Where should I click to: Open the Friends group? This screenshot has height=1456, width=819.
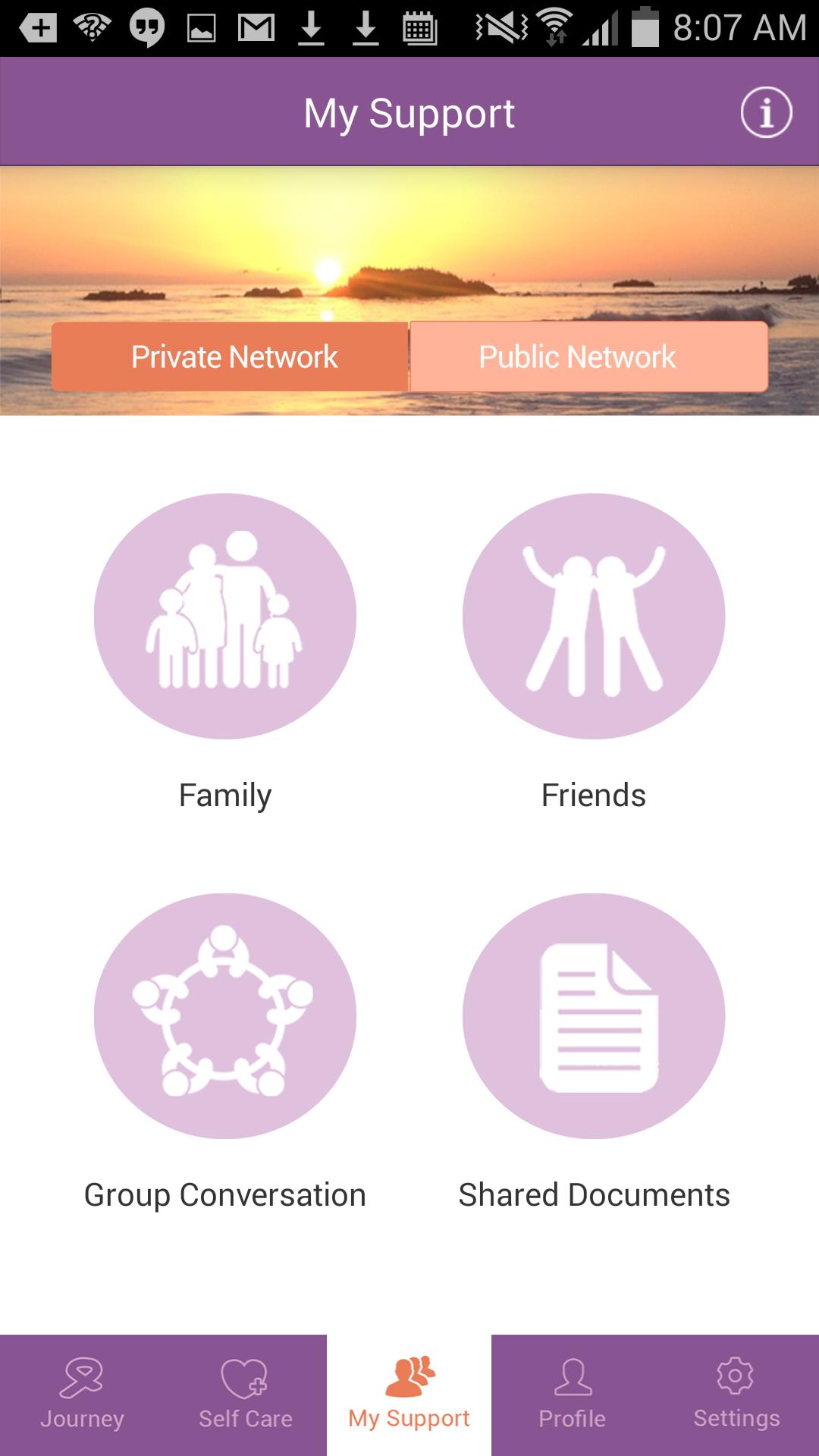point(594,616)
